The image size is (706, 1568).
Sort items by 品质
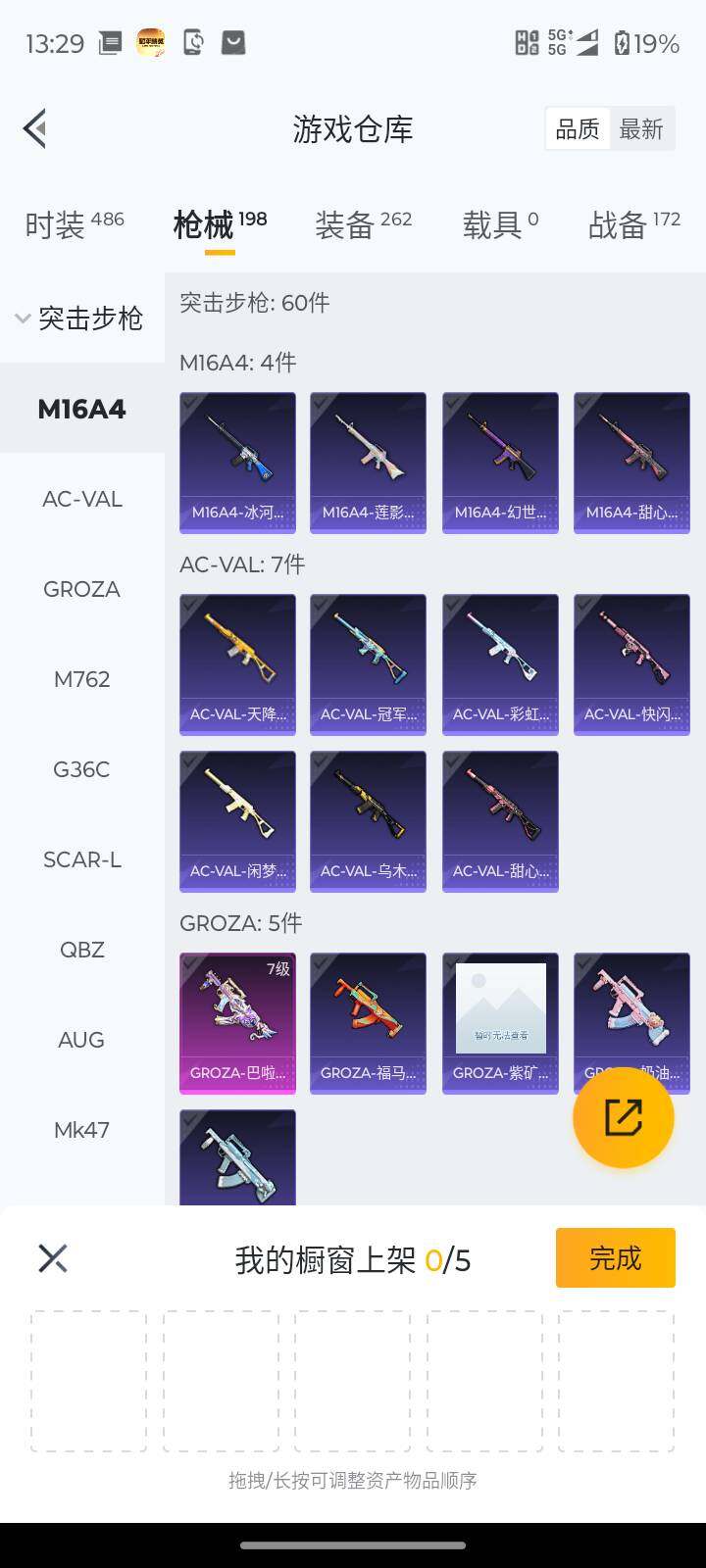pyautogui.click(x=577, y=129)
